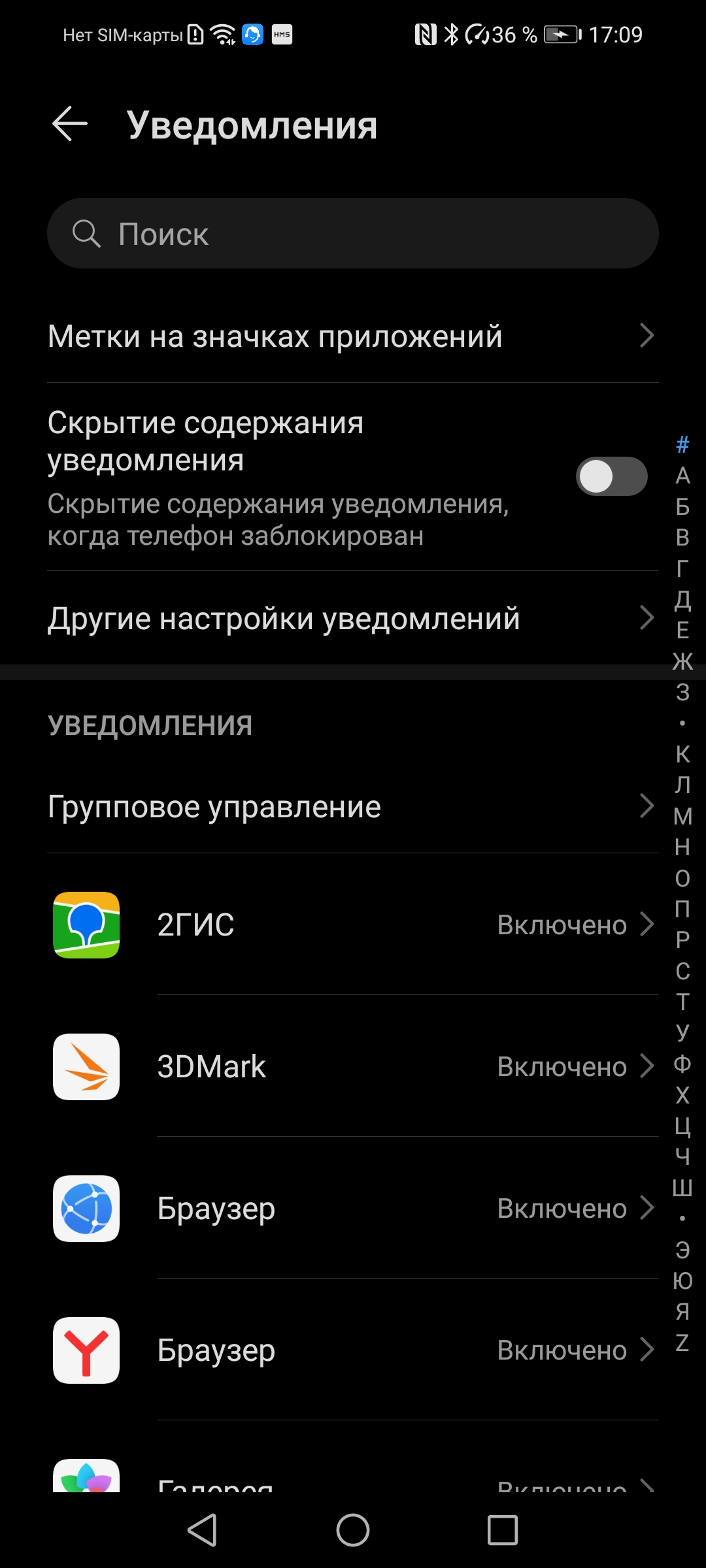The image size is (706, 1568).
Task: Tap the system home button
Action: [353, 1530]
